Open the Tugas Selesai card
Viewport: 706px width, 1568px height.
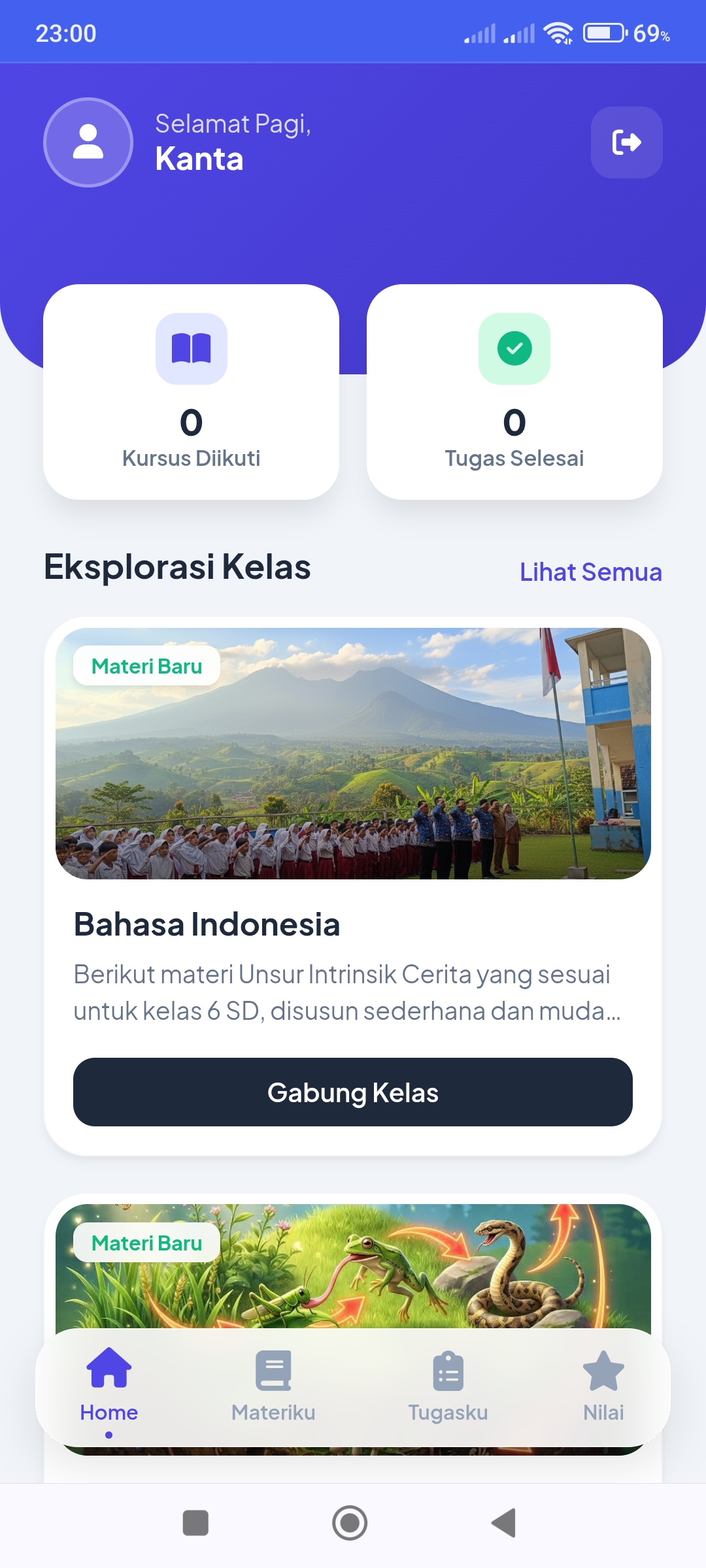point(514,392)
